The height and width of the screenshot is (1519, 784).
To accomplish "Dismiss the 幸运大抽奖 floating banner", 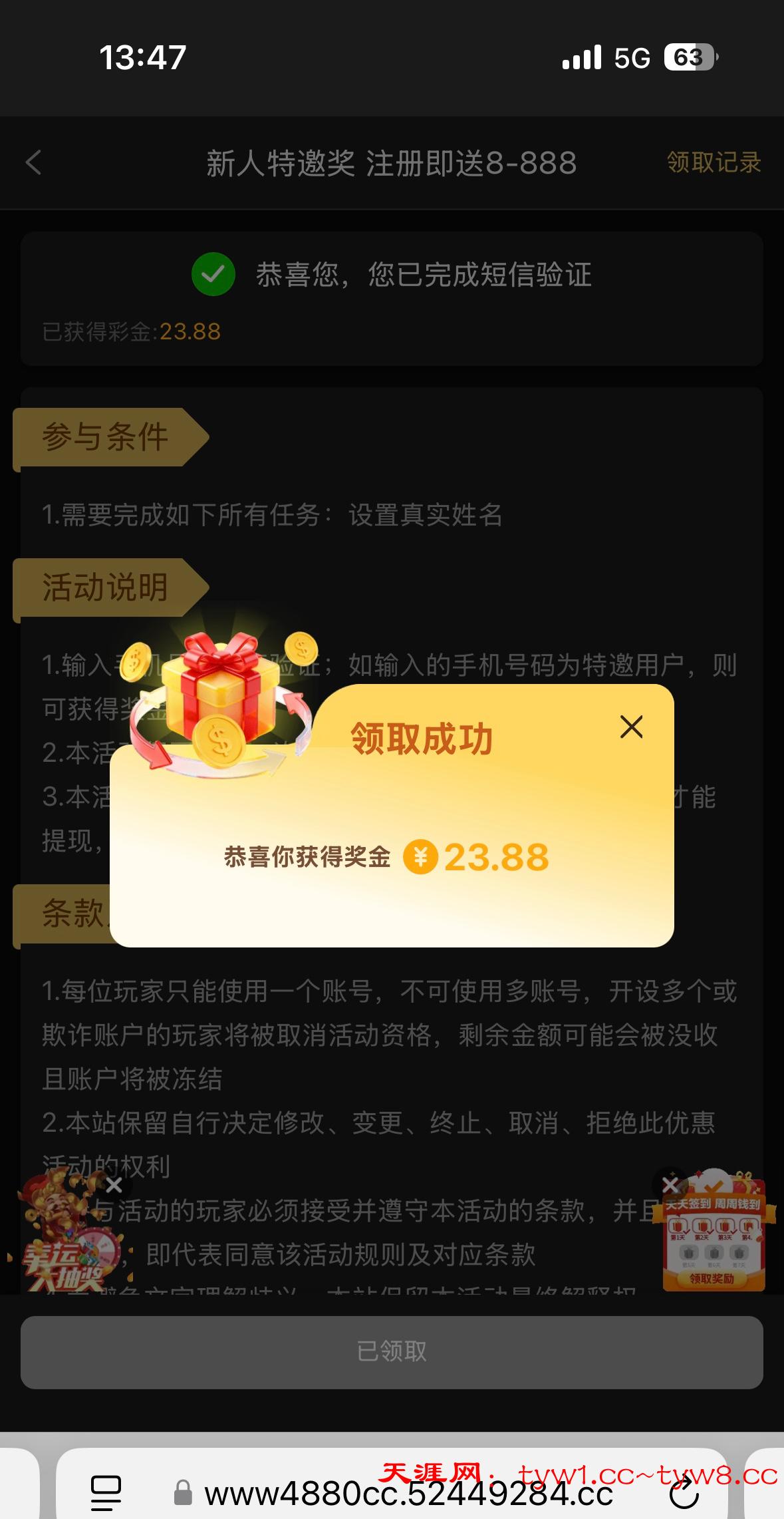I will [114, 1185].
